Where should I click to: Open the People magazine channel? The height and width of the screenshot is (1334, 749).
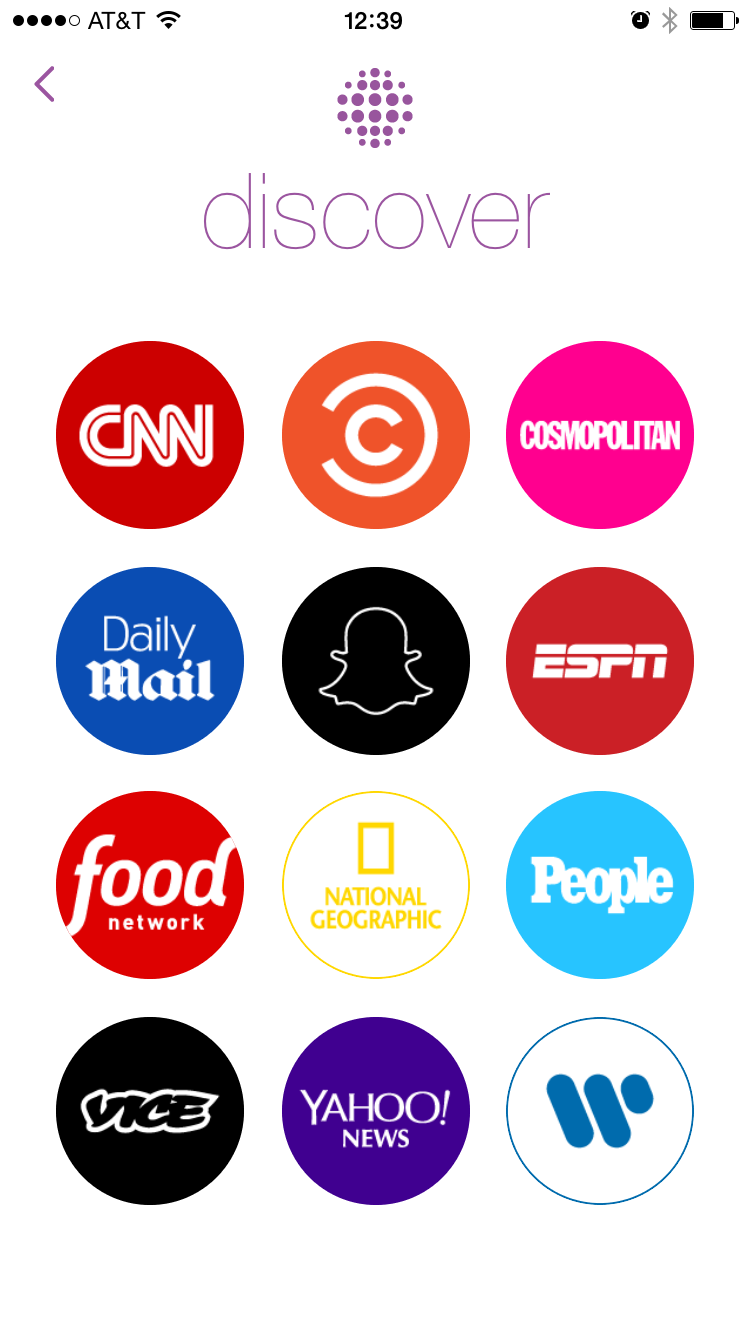pyautogui.click(x=599, y=885)
